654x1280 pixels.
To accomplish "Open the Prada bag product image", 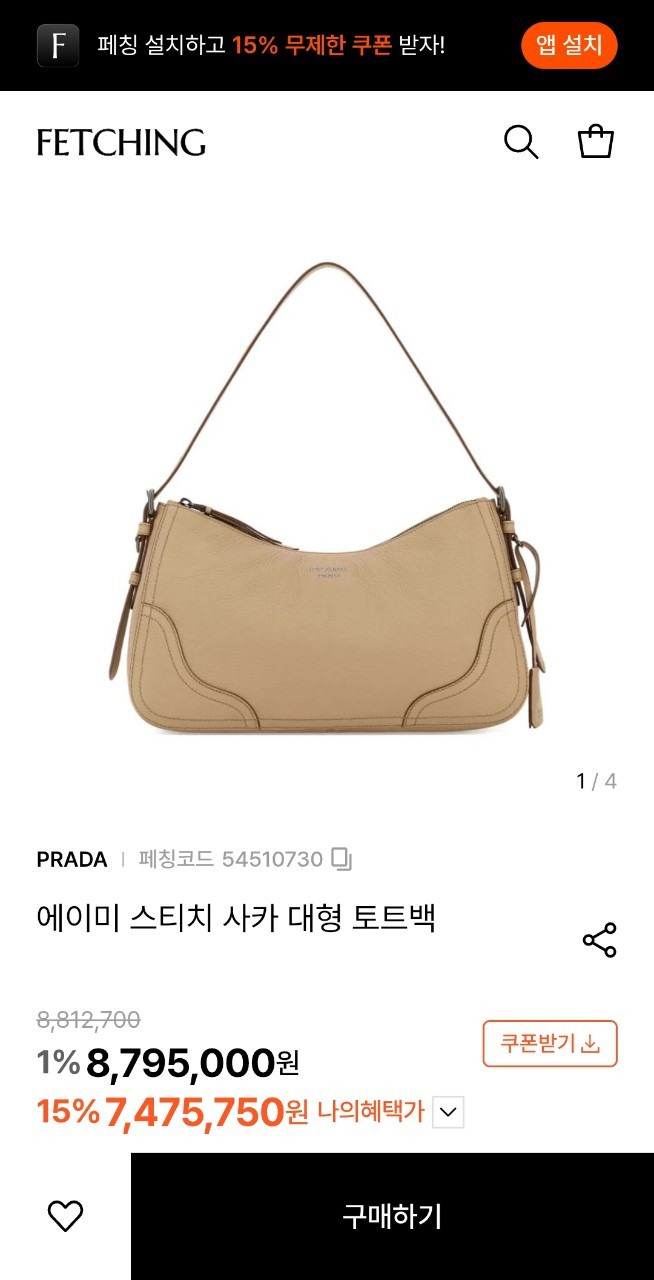I will [327, 500].
